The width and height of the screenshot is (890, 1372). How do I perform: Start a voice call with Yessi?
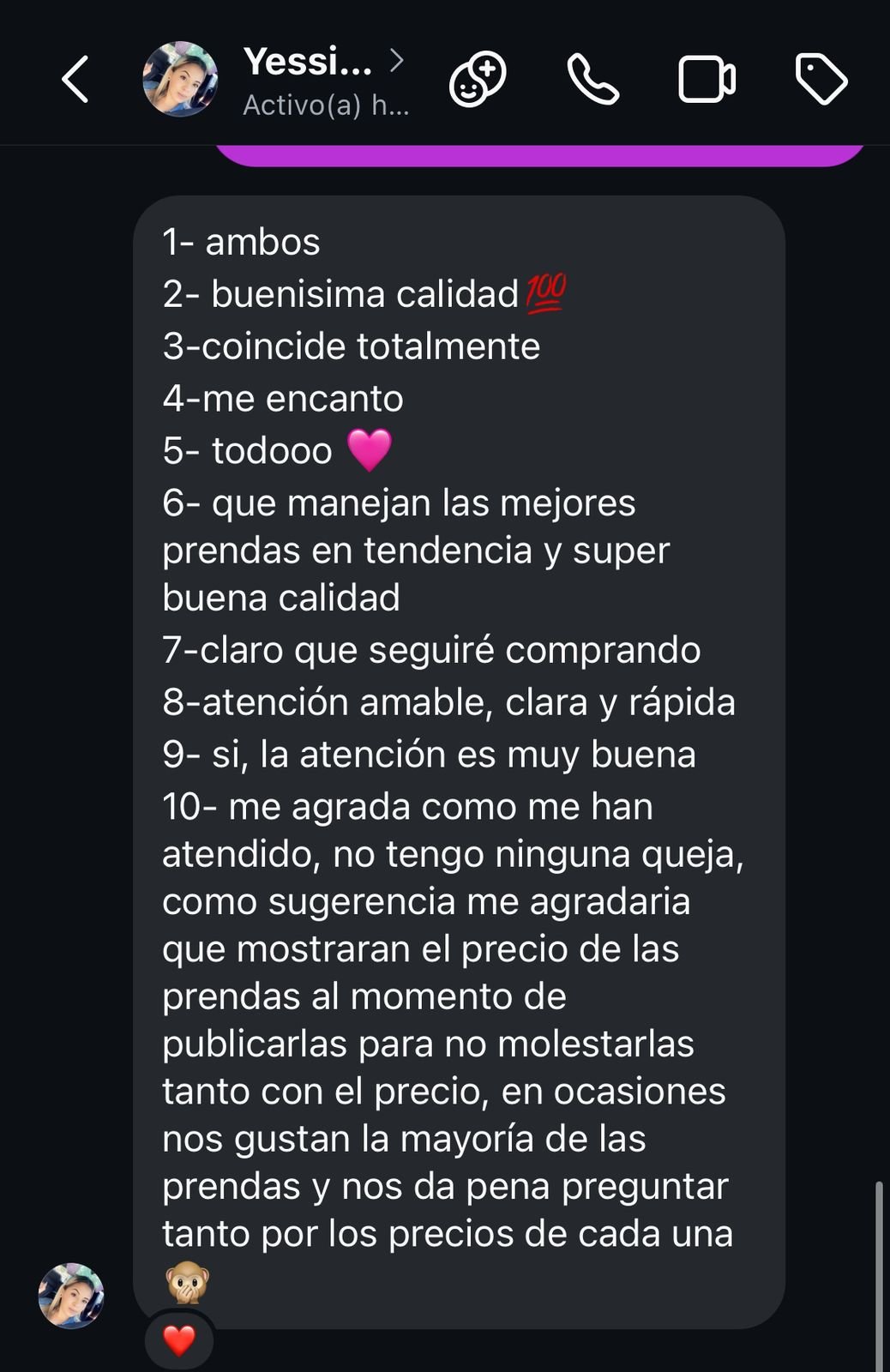pyautogui.click(x=592, y=80)
